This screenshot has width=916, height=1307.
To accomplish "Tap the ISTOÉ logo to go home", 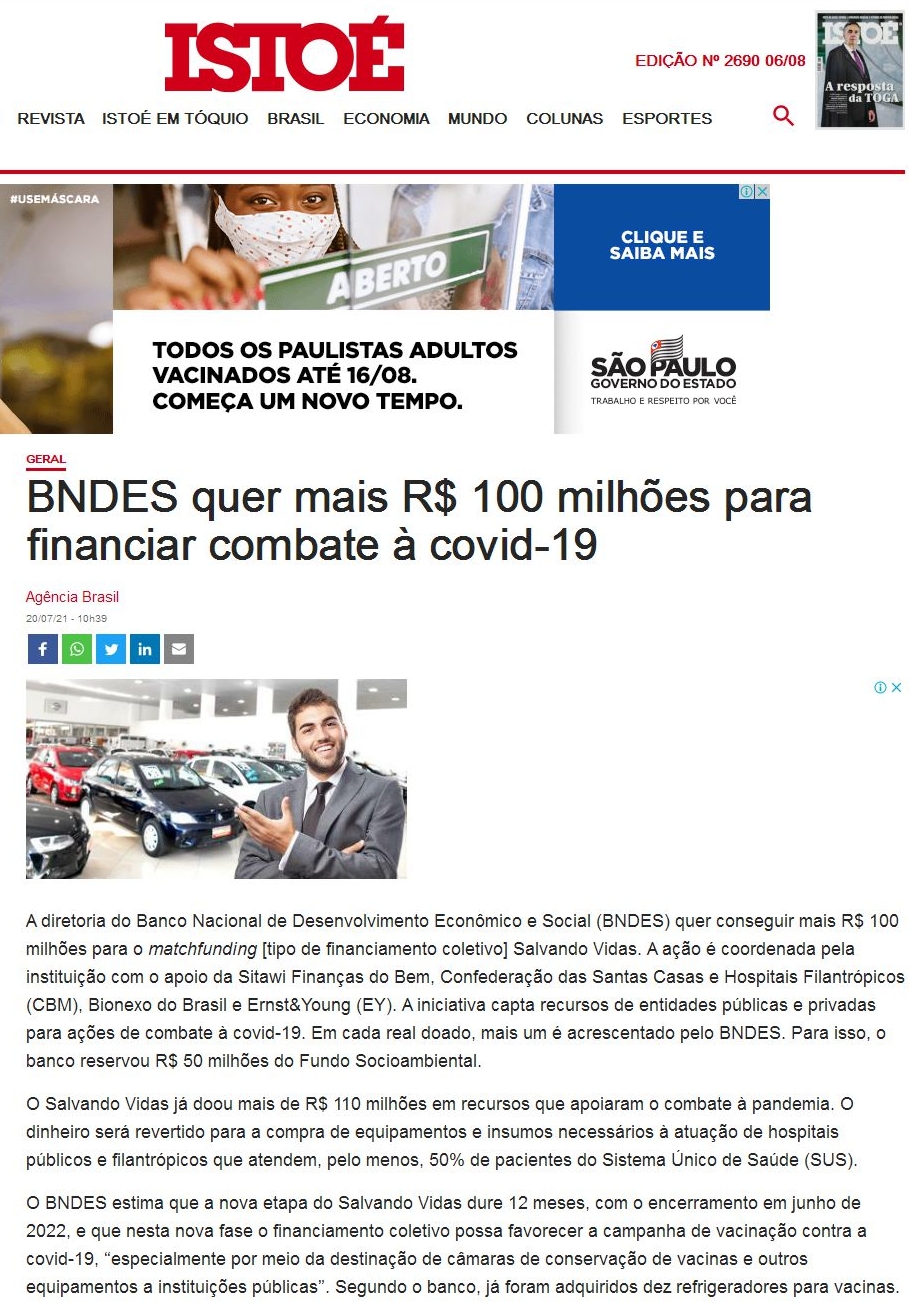I will (284, 56).
